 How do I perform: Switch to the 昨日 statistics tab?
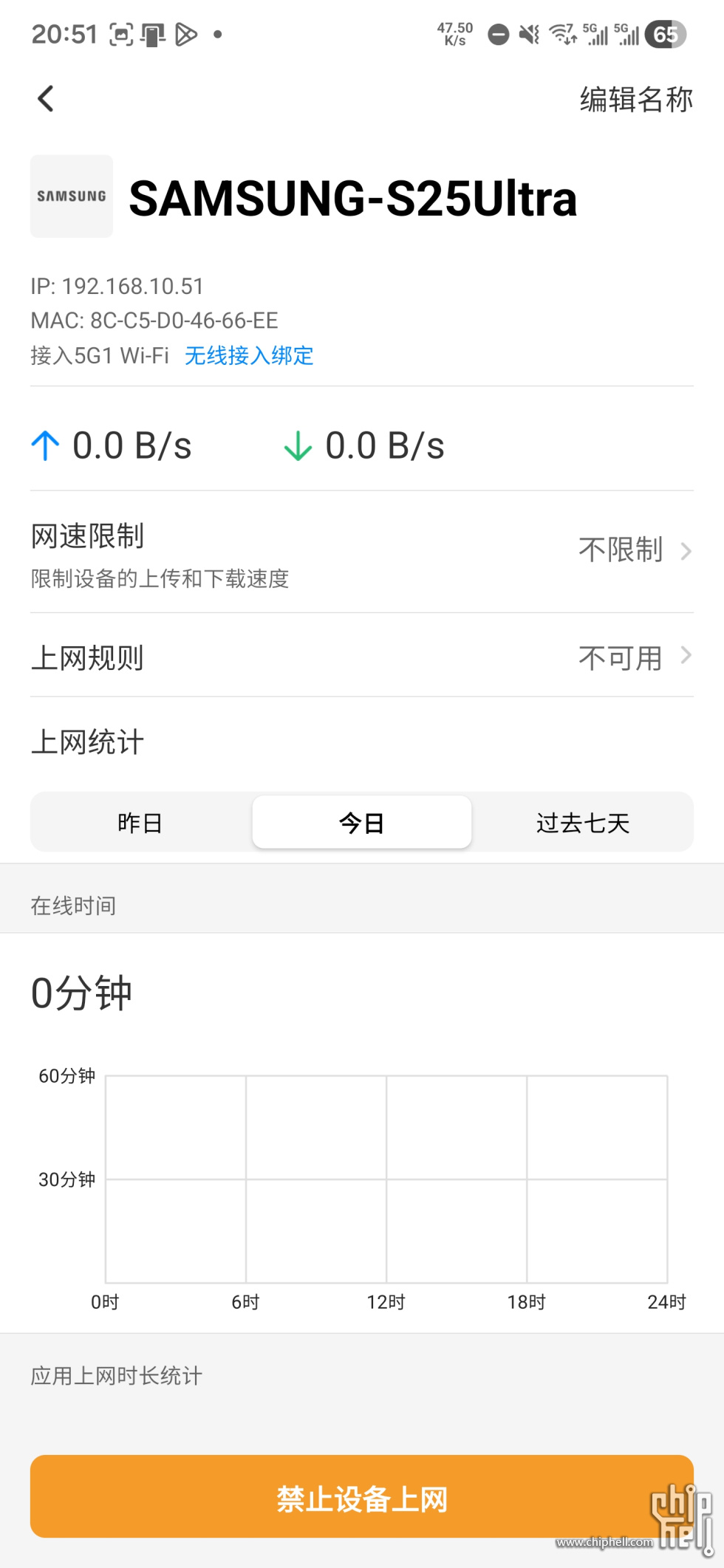click(140, 823)
